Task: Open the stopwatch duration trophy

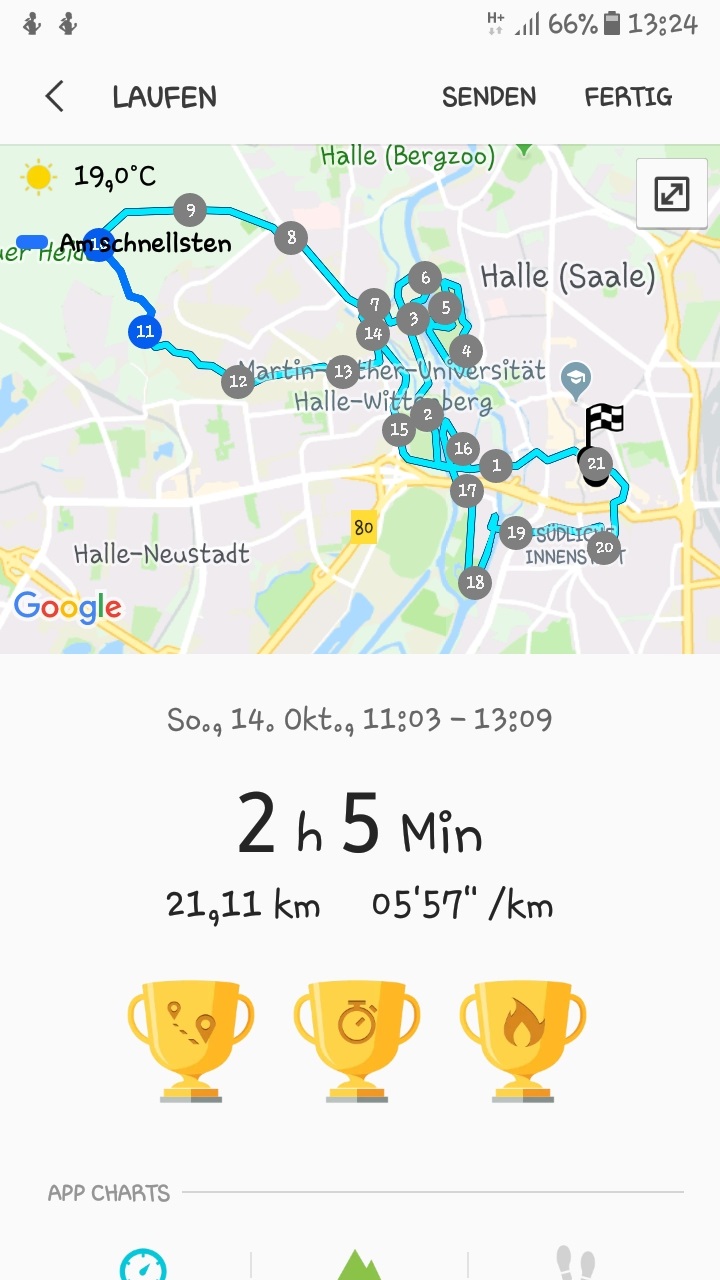Action: coord(357,1040)
